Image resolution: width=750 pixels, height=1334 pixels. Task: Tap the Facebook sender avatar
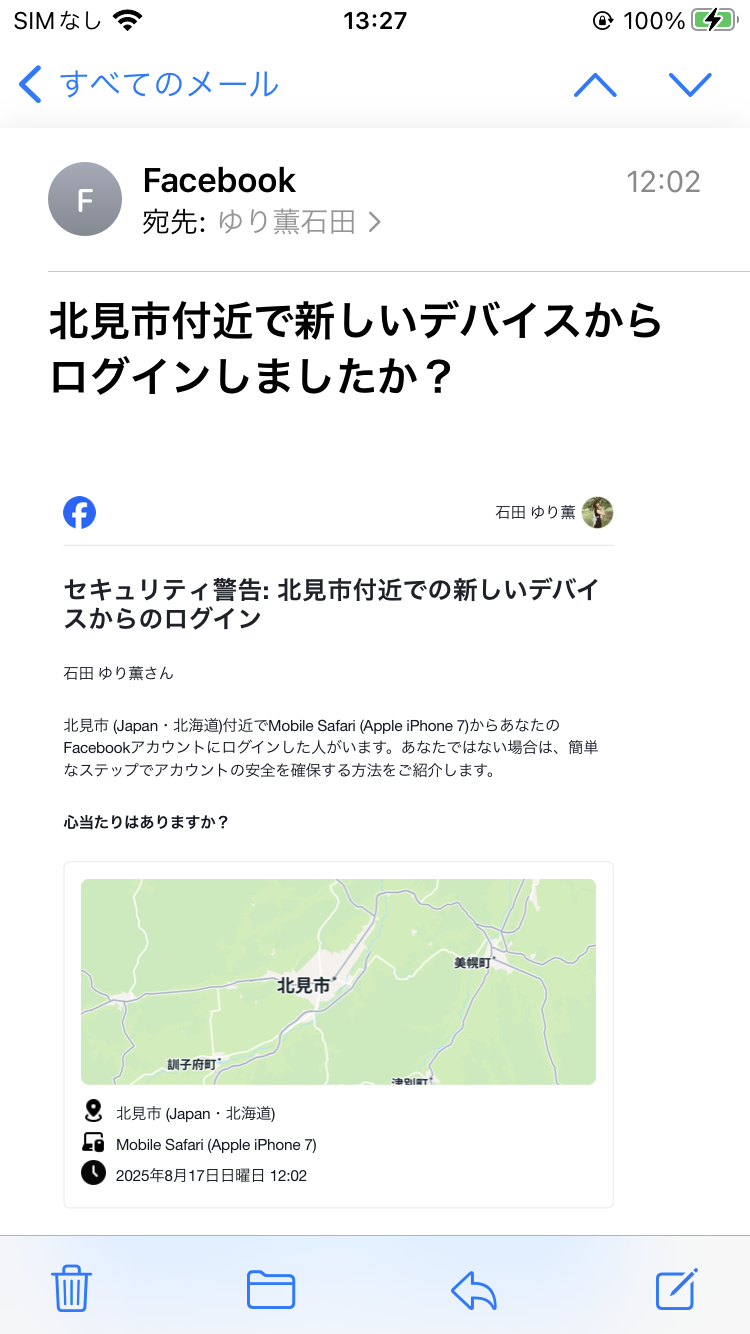[x=85, y=199]
